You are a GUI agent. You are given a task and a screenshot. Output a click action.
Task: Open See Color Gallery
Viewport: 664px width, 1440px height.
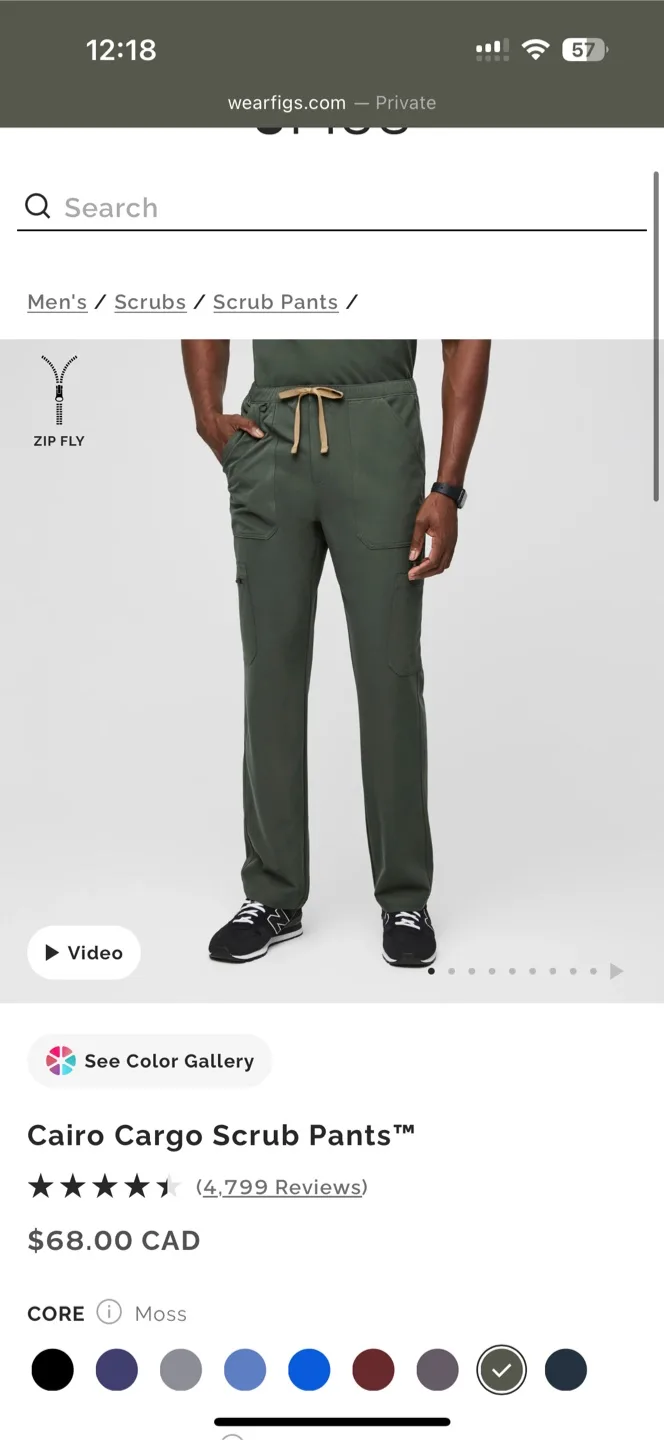(150, 1061)
